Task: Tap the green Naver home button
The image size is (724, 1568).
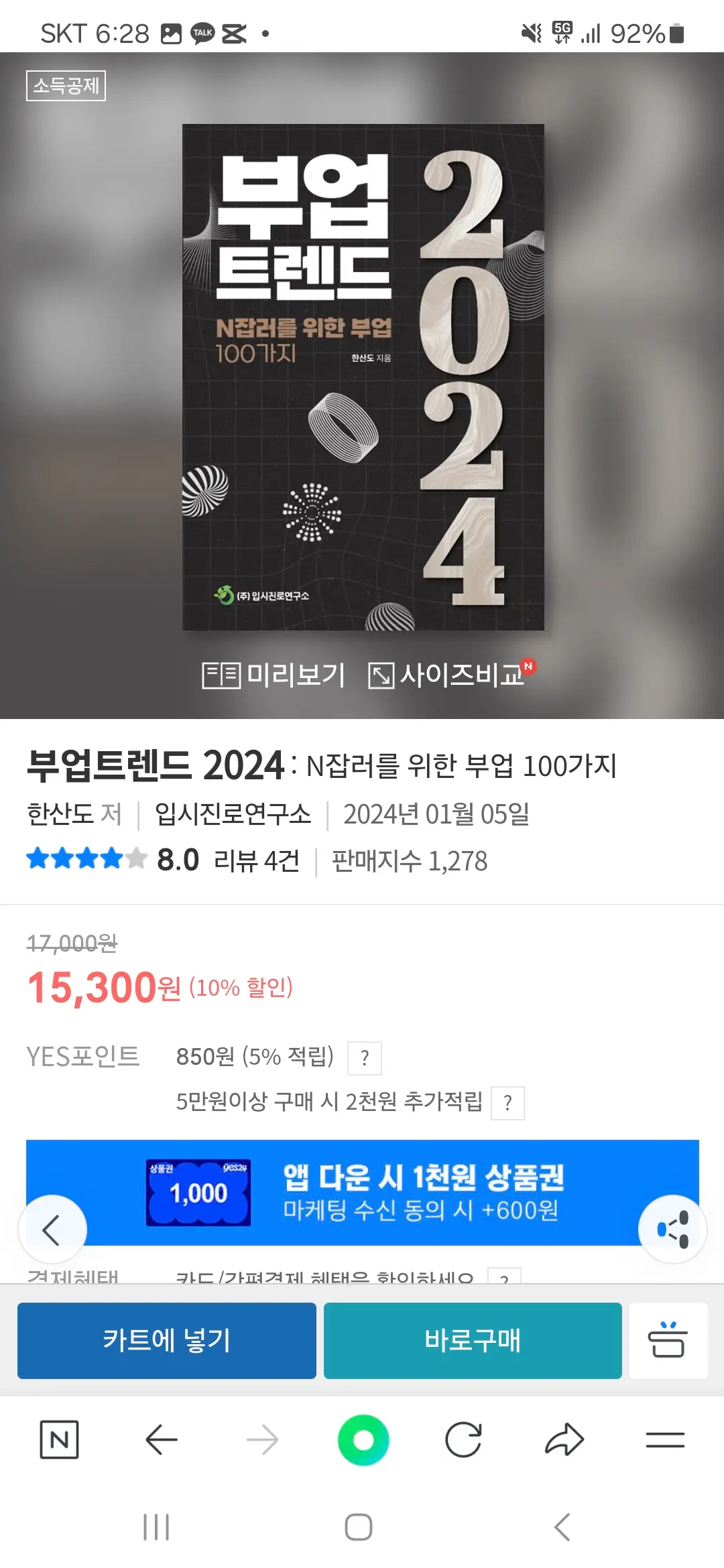Action: [x=362, y=1438]
